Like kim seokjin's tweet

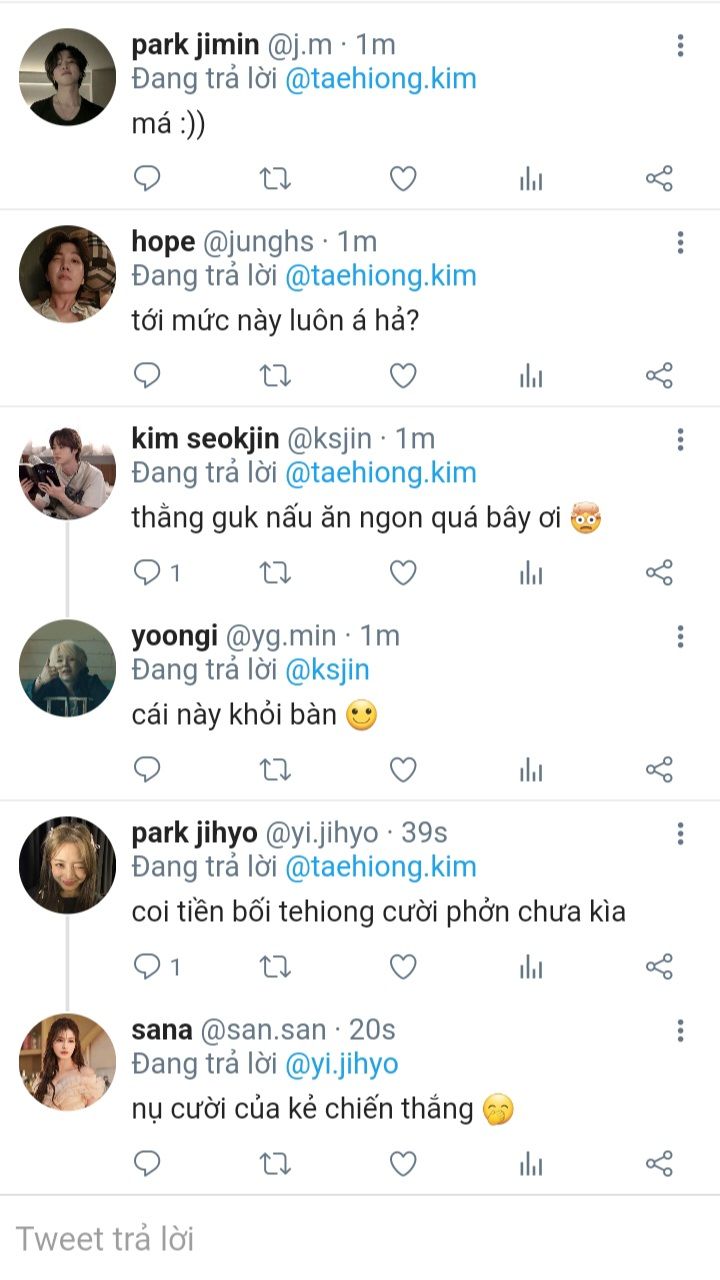click(402, 573)
